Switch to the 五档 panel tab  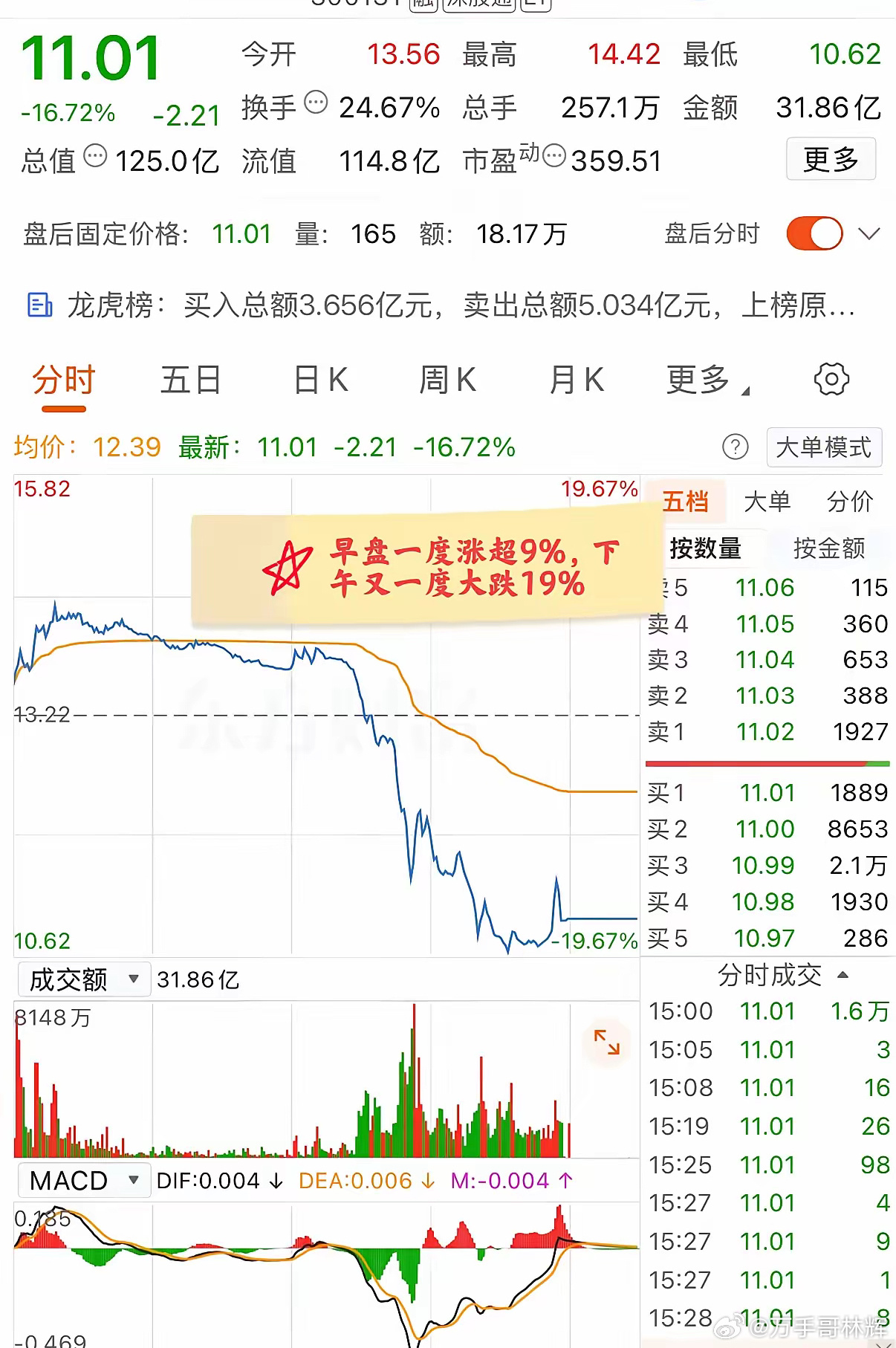click(x=687, y=502)
